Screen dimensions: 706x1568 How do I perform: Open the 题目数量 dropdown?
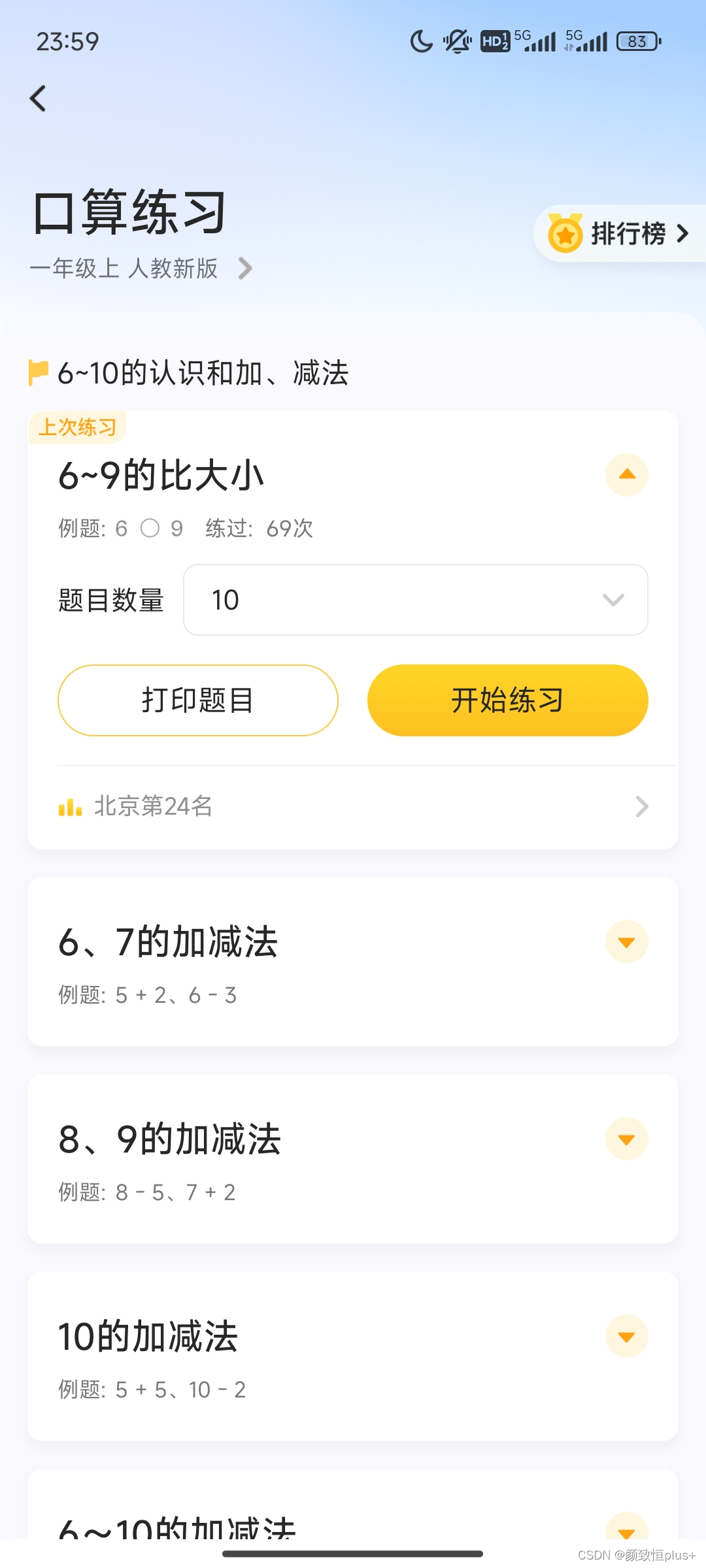[x=416, y=600]
